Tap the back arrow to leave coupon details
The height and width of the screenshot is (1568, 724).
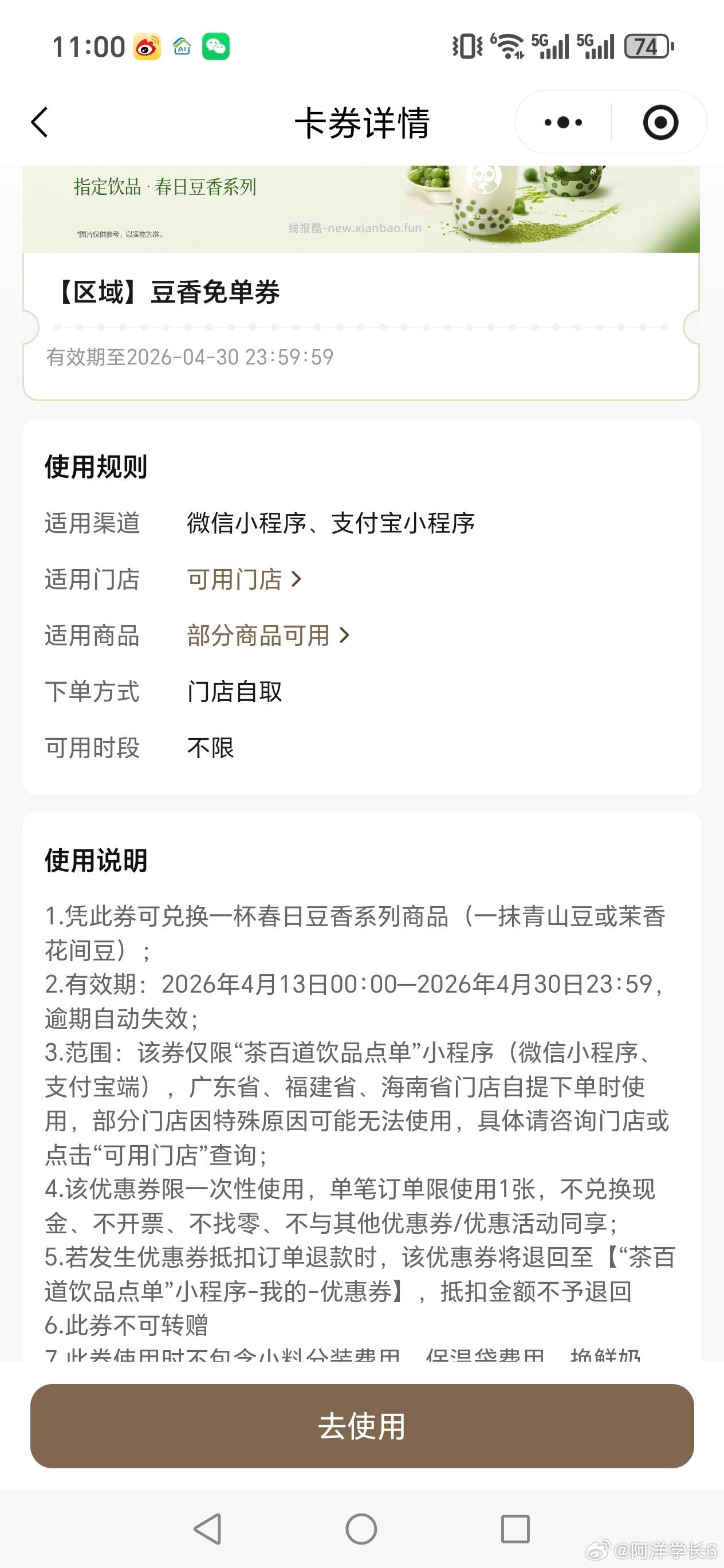(x=40, y=121)
